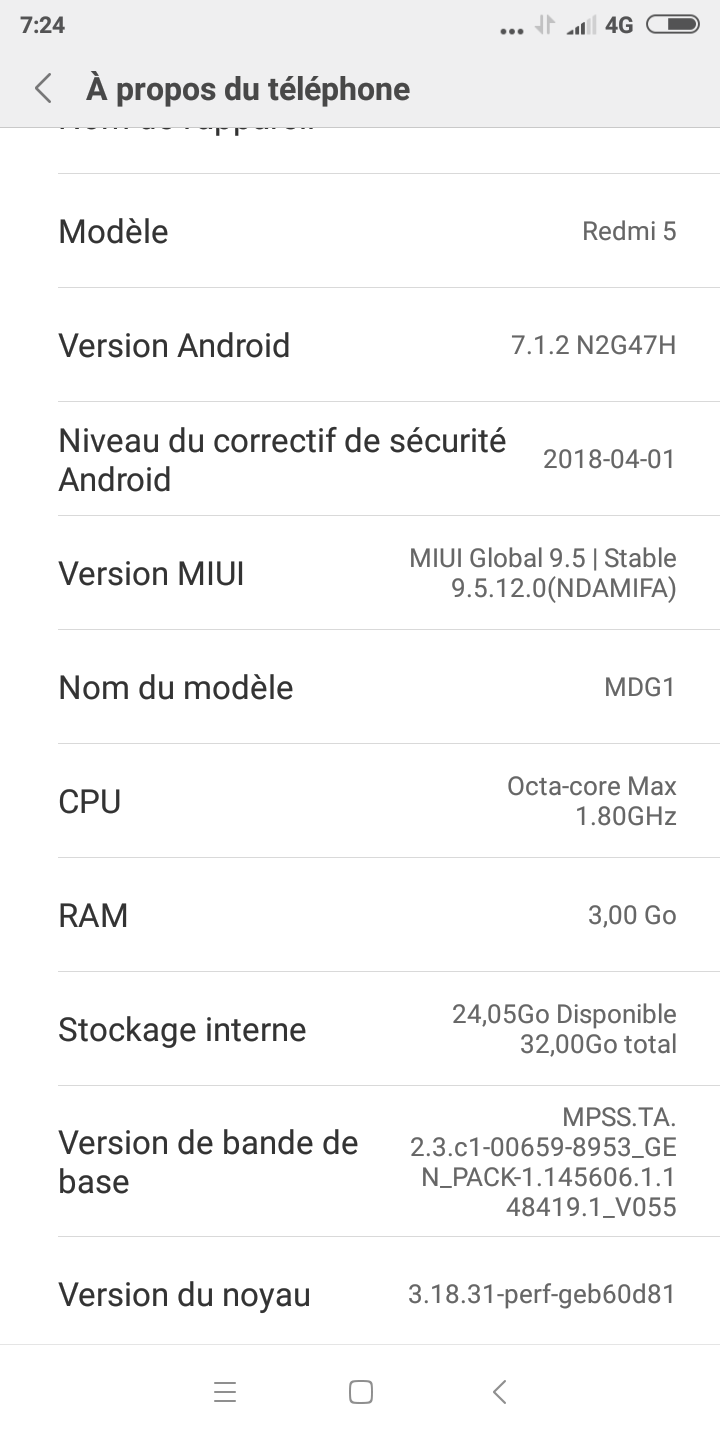
Task: Go to the home screen
Action: coord(361,1392)
